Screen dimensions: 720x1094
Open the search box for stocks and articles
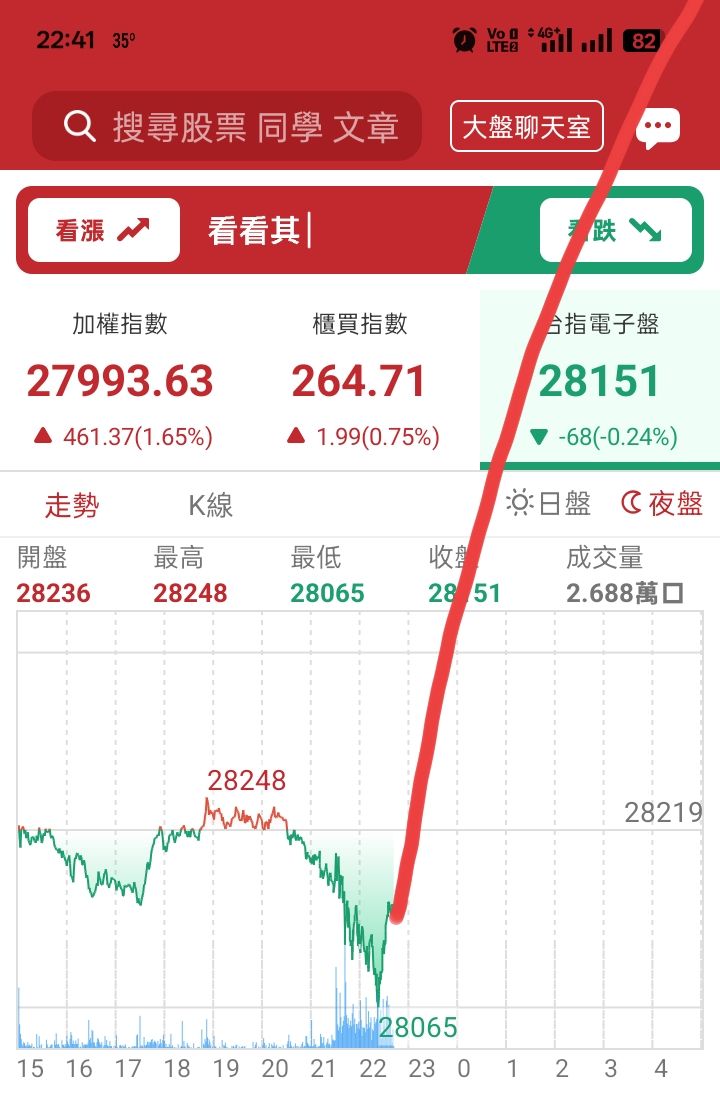tap(227, 127)
